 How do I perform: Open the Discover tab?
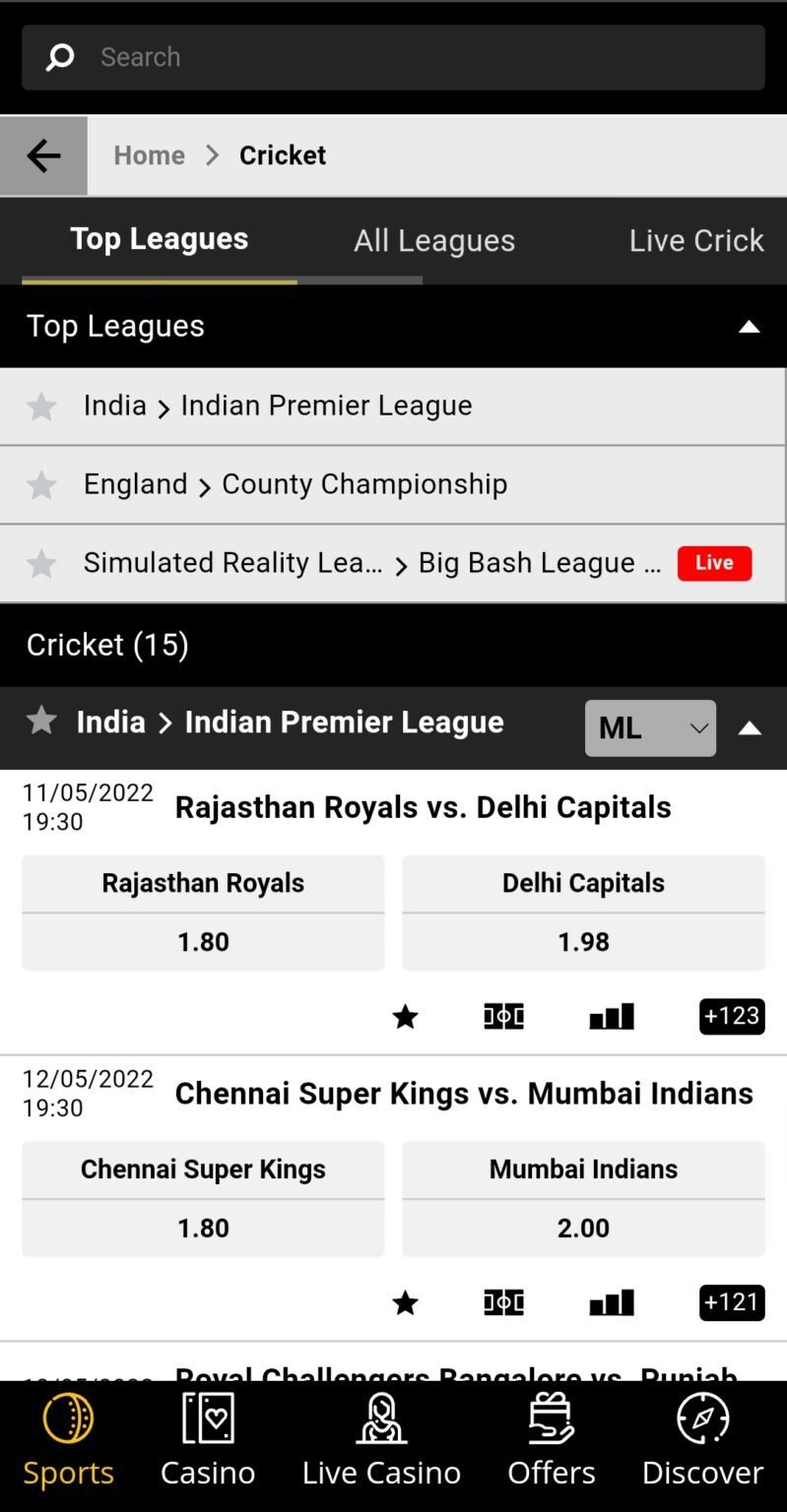click(x=703, y=1439)
